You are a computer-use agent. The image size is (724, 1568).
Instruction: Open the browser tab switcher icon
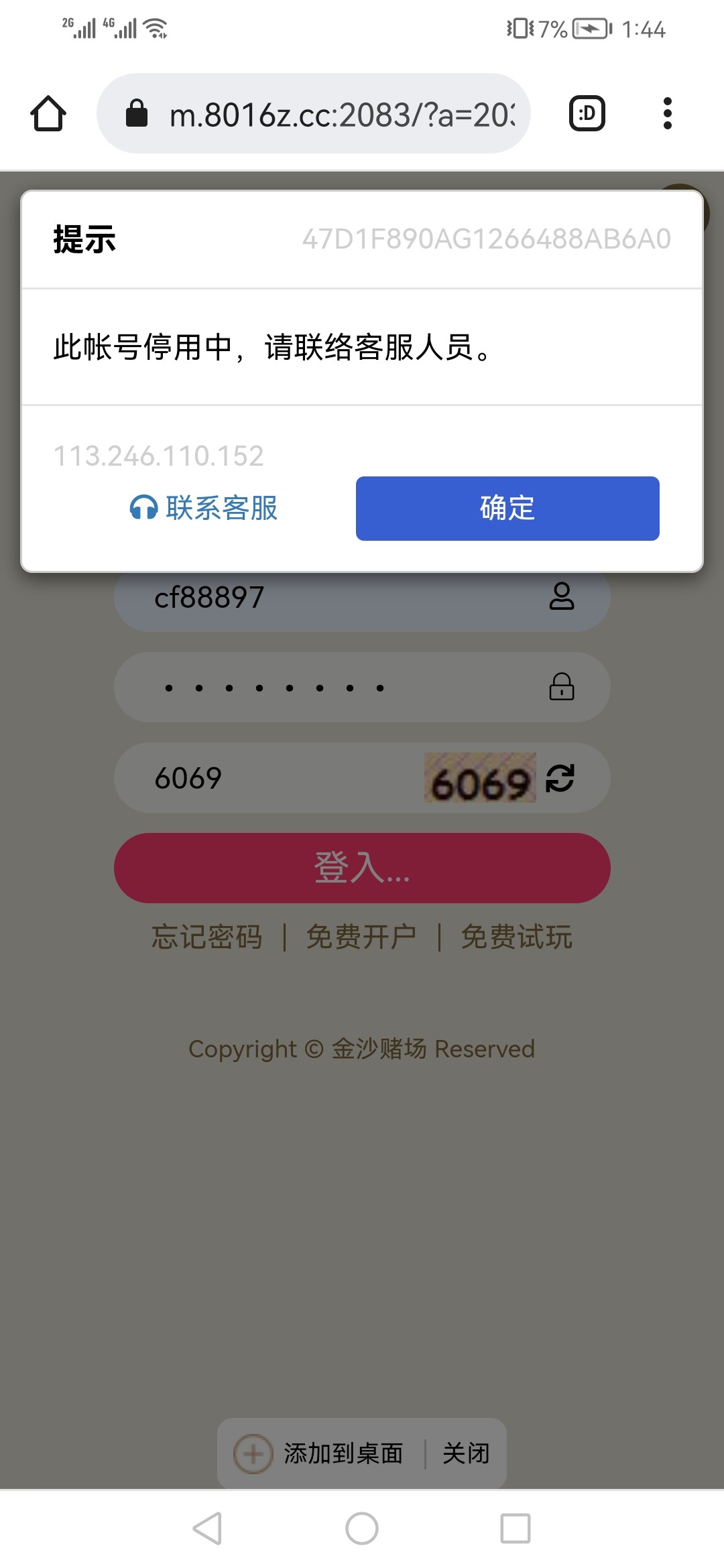587,113
